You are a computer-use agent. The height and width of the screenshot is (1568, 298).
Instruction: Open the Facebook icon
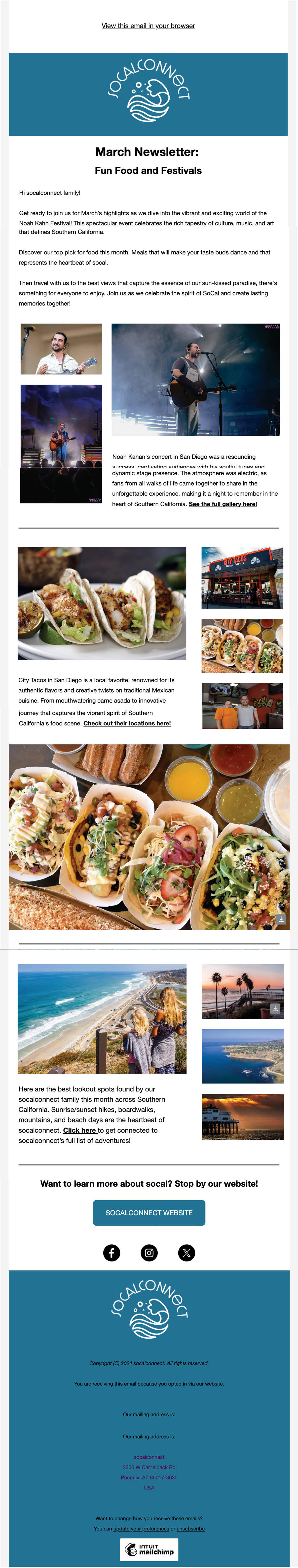(x=112, y=1253)
